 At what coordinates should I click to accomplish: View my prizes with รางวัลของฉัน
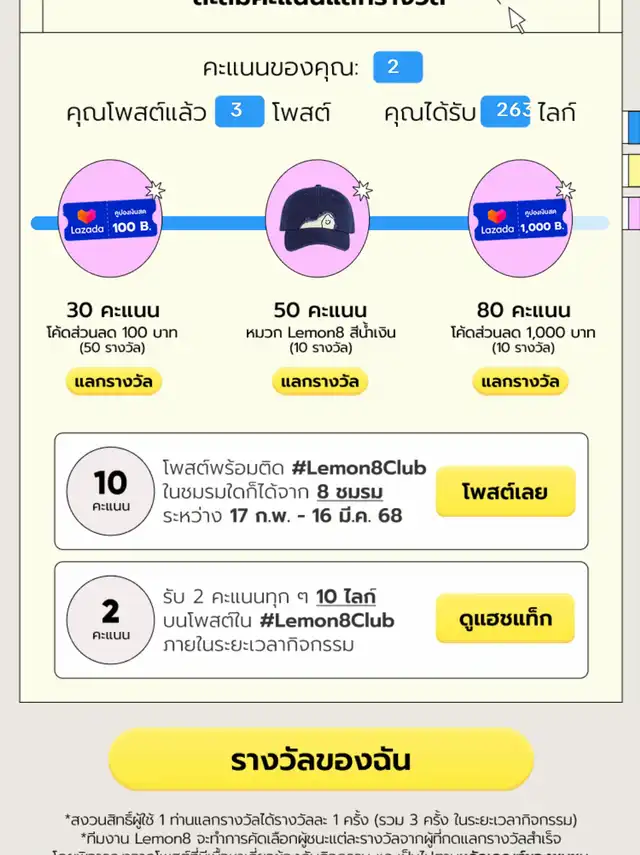(x=320, y=760)
